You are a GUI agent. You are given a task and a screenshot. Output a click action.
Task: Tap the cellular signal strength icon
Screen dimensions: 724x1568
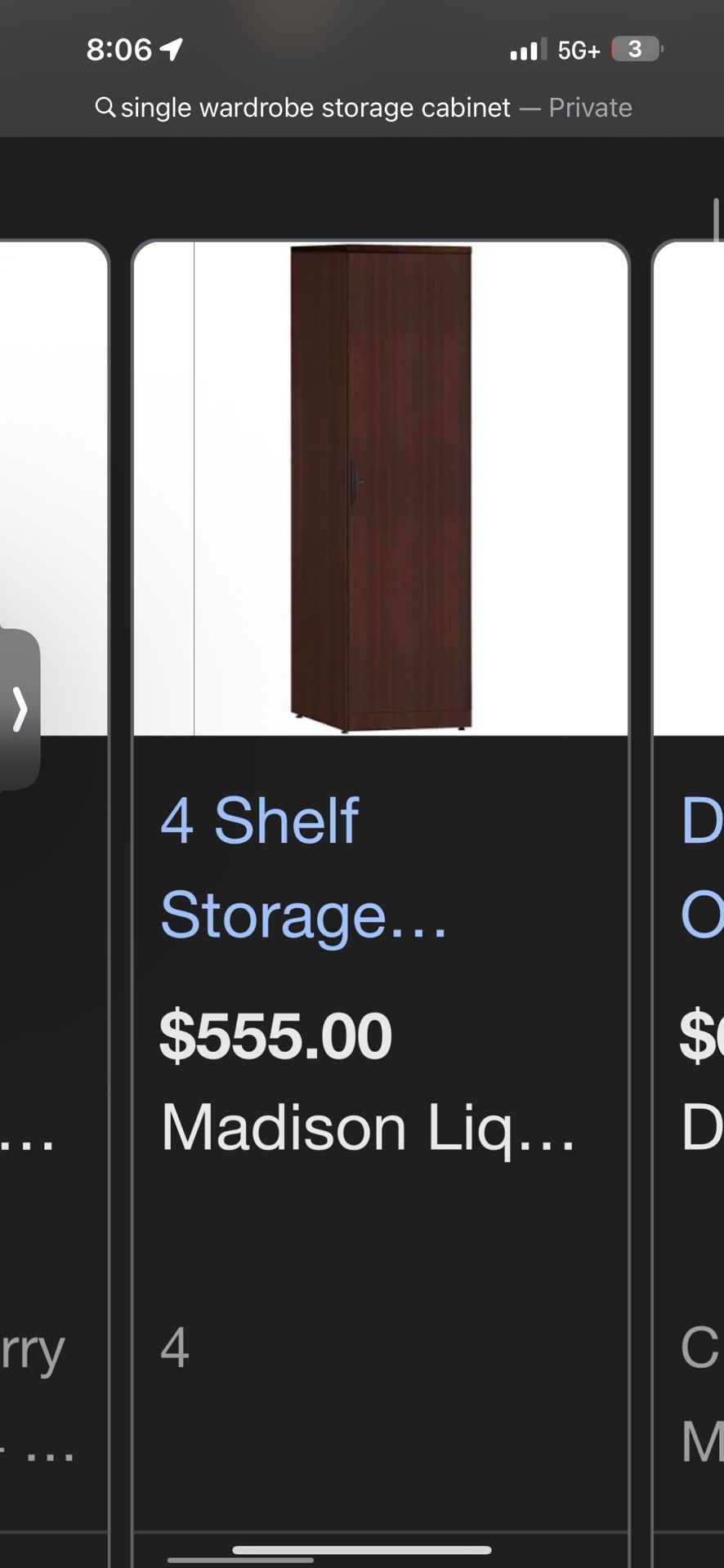[524, 48]
